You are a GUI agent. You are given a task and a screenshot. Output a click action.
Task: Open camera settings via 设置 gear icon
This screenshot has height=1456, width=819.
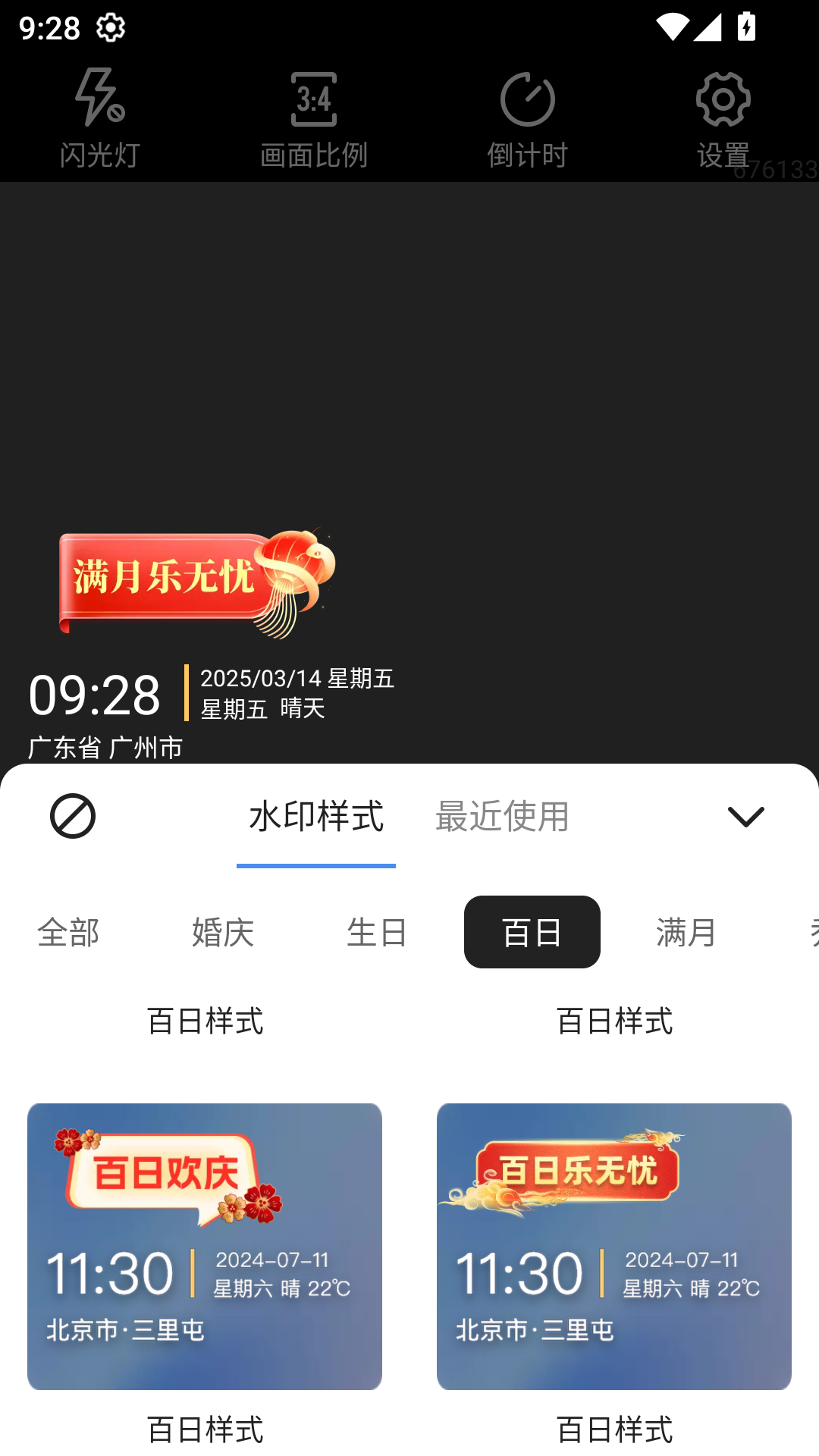pos(721,118)
